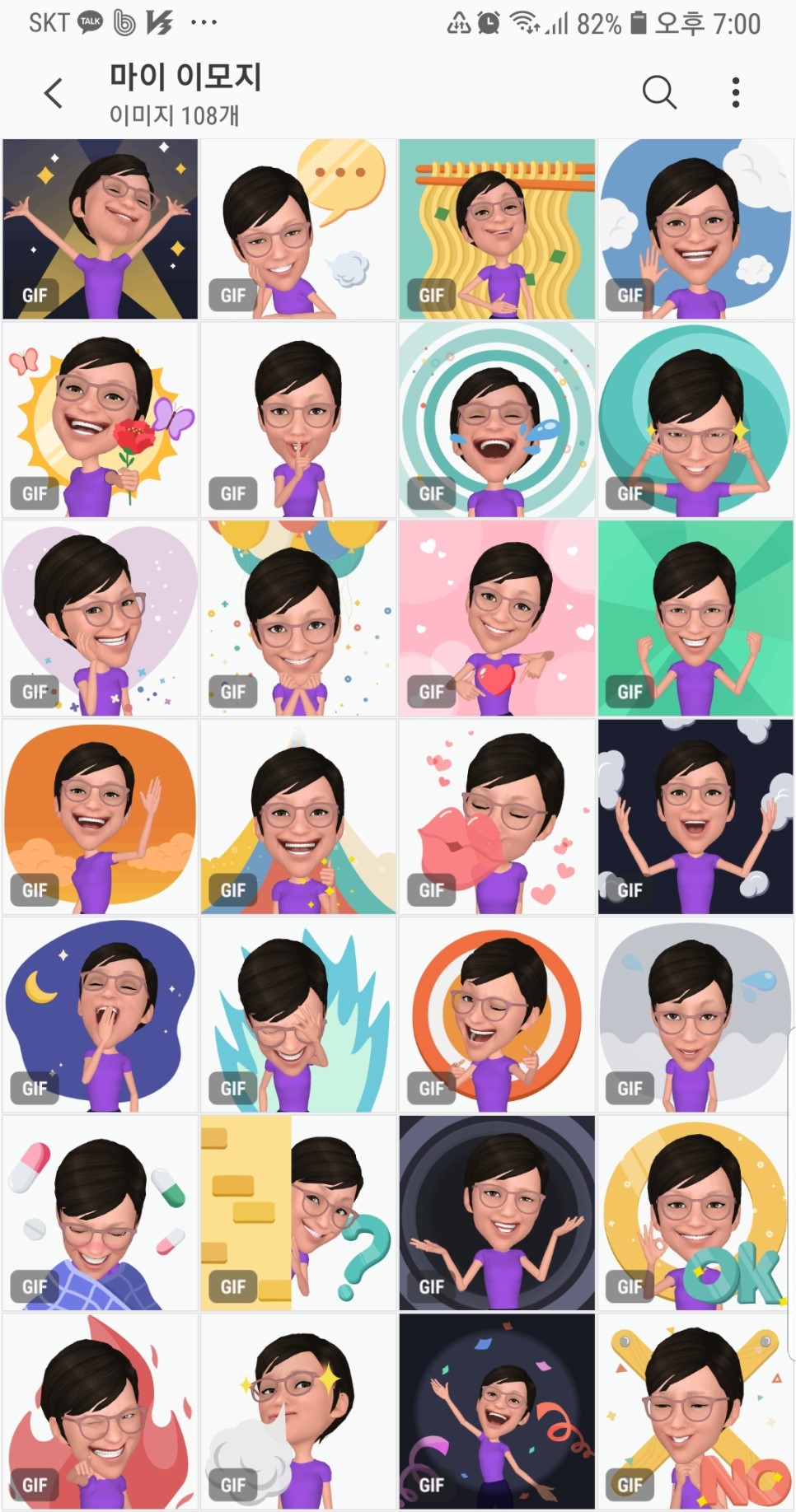This screenshot has height=1512, width=796.
Task: Open the confetti celebration dancing GIF
Action: (497, 1412)
